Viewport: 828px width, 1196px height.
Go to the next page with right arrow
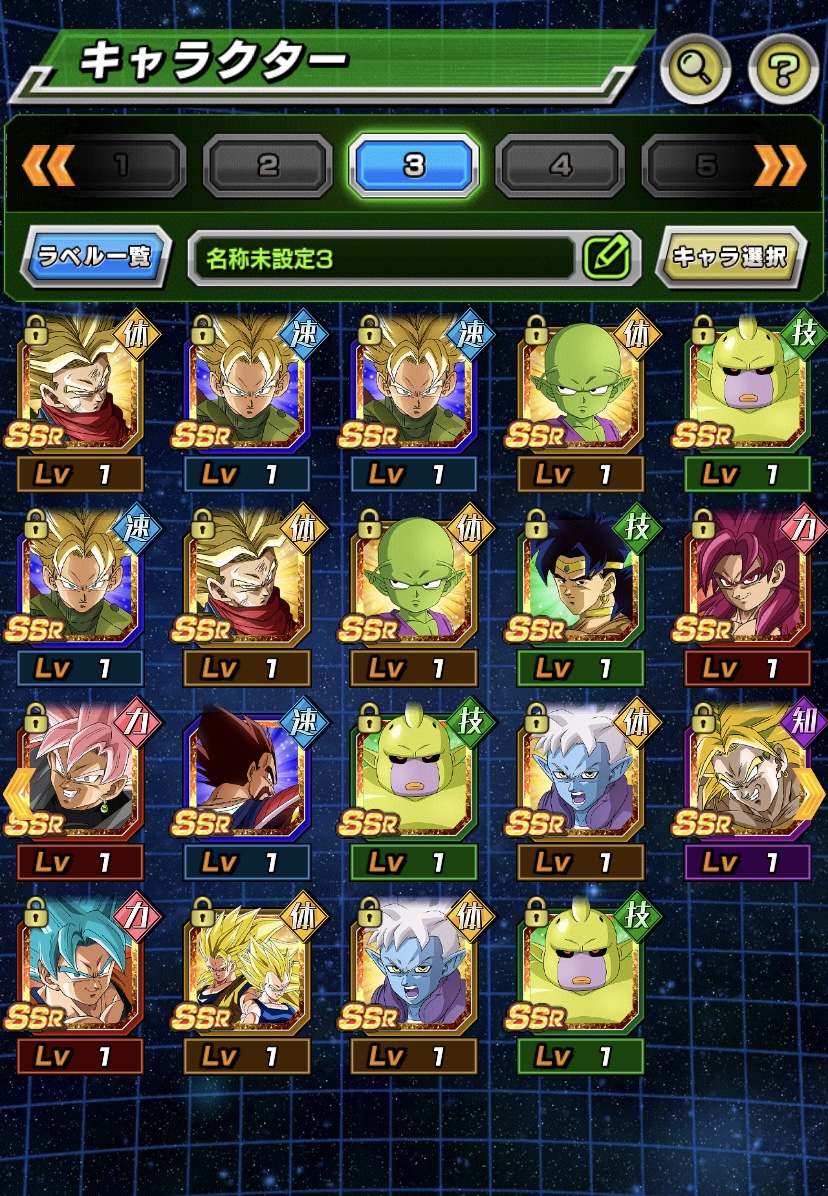coord(810,792)
